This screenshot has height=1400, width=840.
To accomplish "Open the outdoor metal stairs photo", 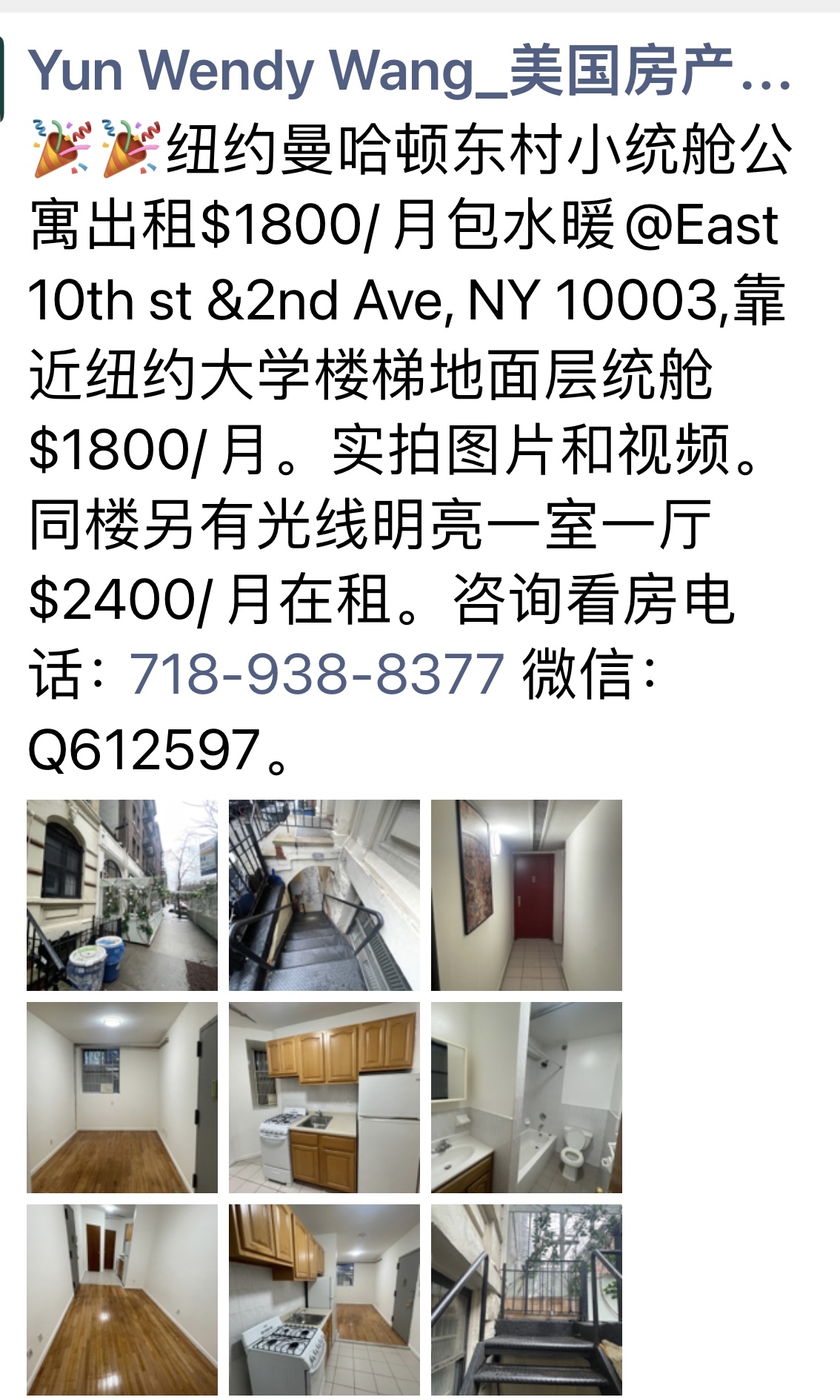I will point(526,1299).
